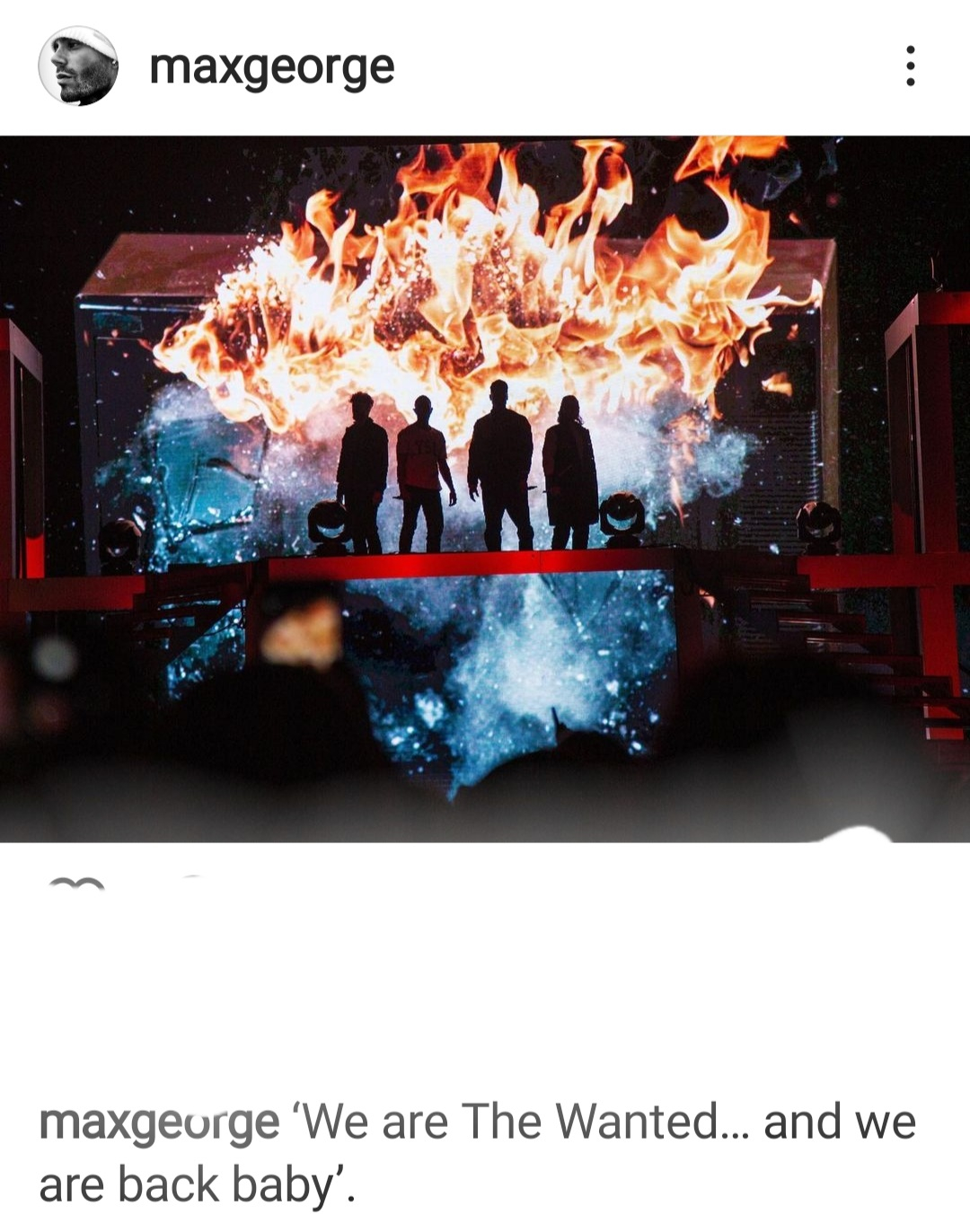This screenshot has width=970, height=1232.
Task: Open the maxgeorge username in the post header
Action: [x=271, y=67]
